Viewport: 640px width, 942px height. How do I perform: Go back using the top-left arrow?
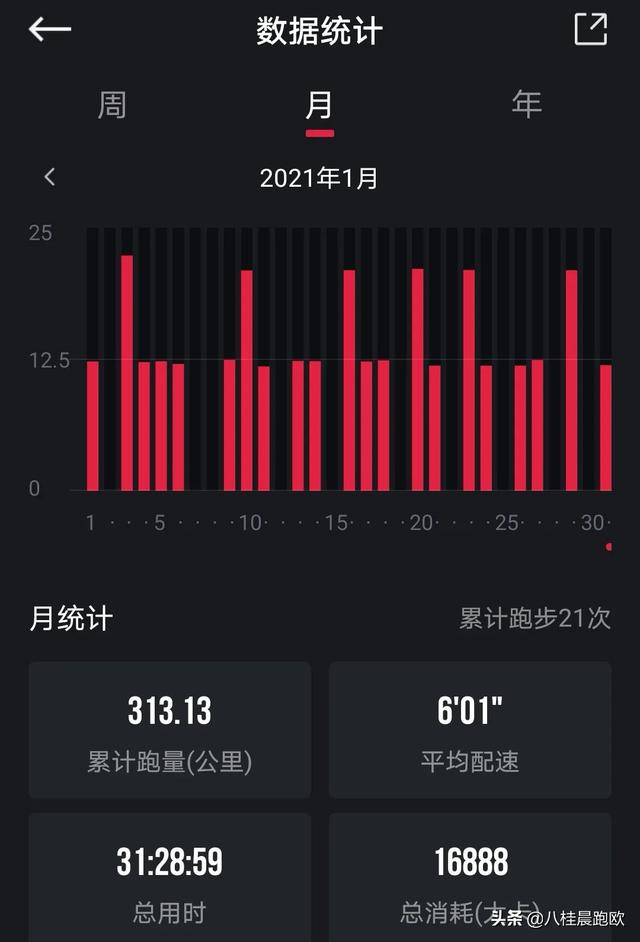[x=49, y=29]
